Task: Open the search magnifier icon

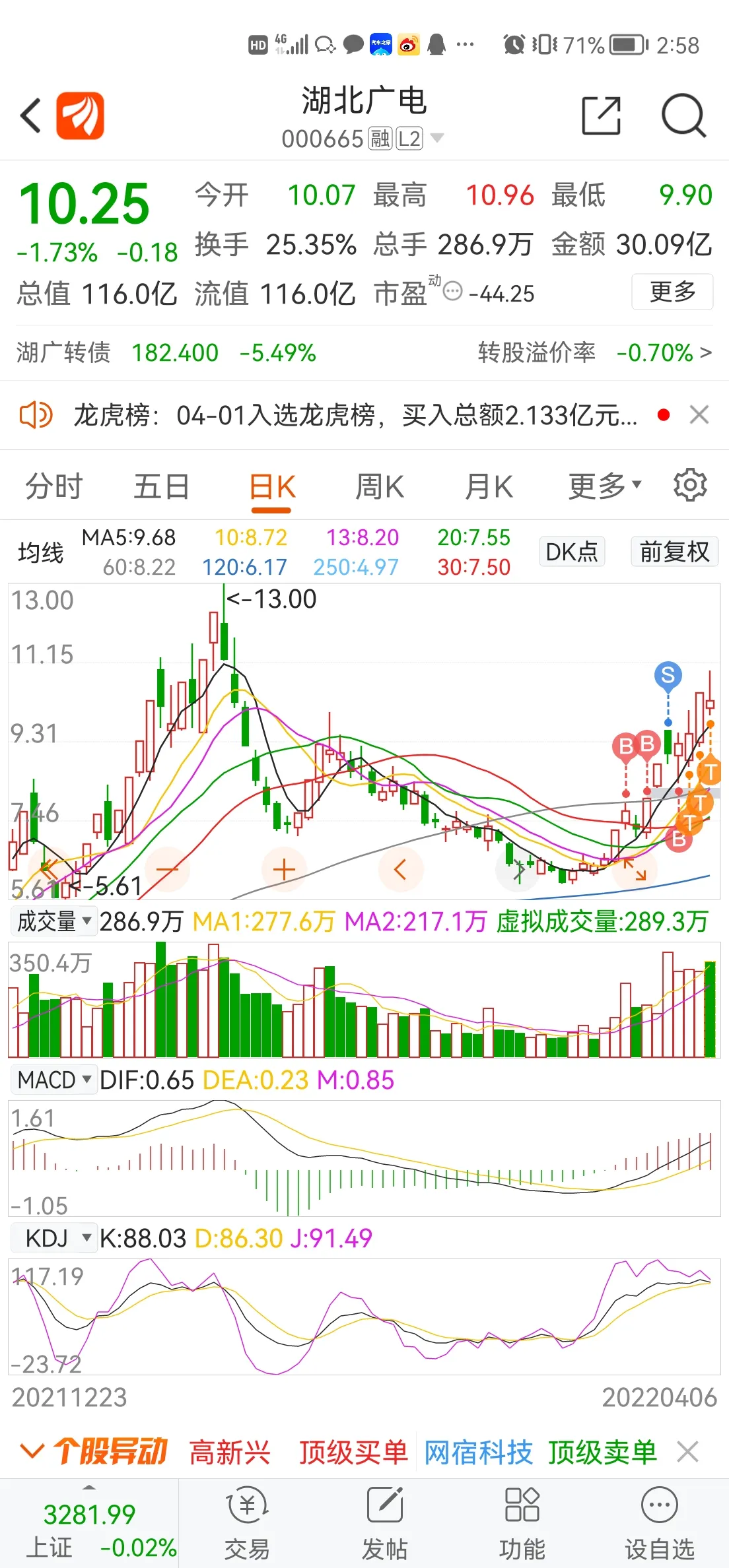Action: 684,116
